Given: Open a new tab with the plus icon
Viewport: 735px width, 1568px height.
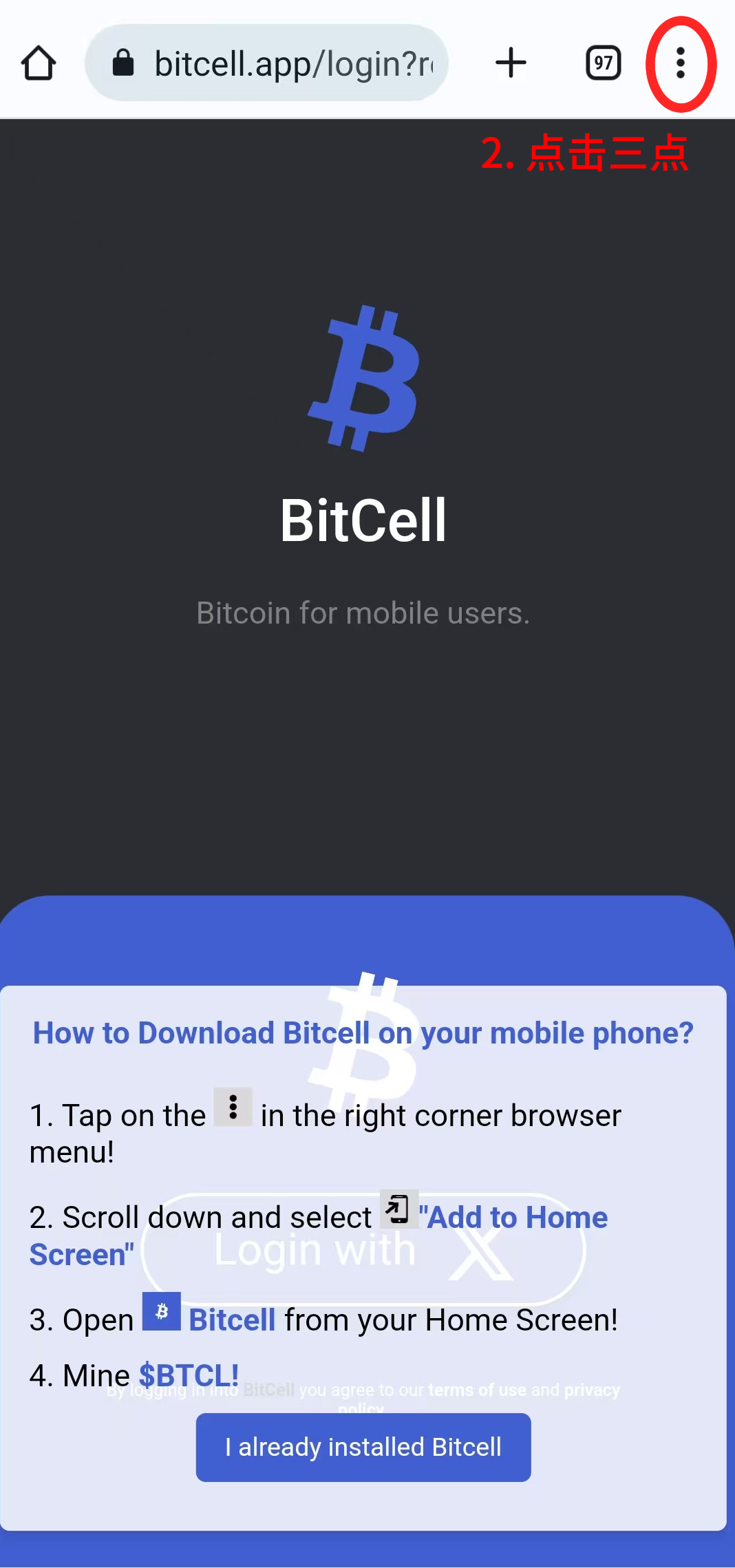Looking at the screenshot, I should click(x=511, y=63).
